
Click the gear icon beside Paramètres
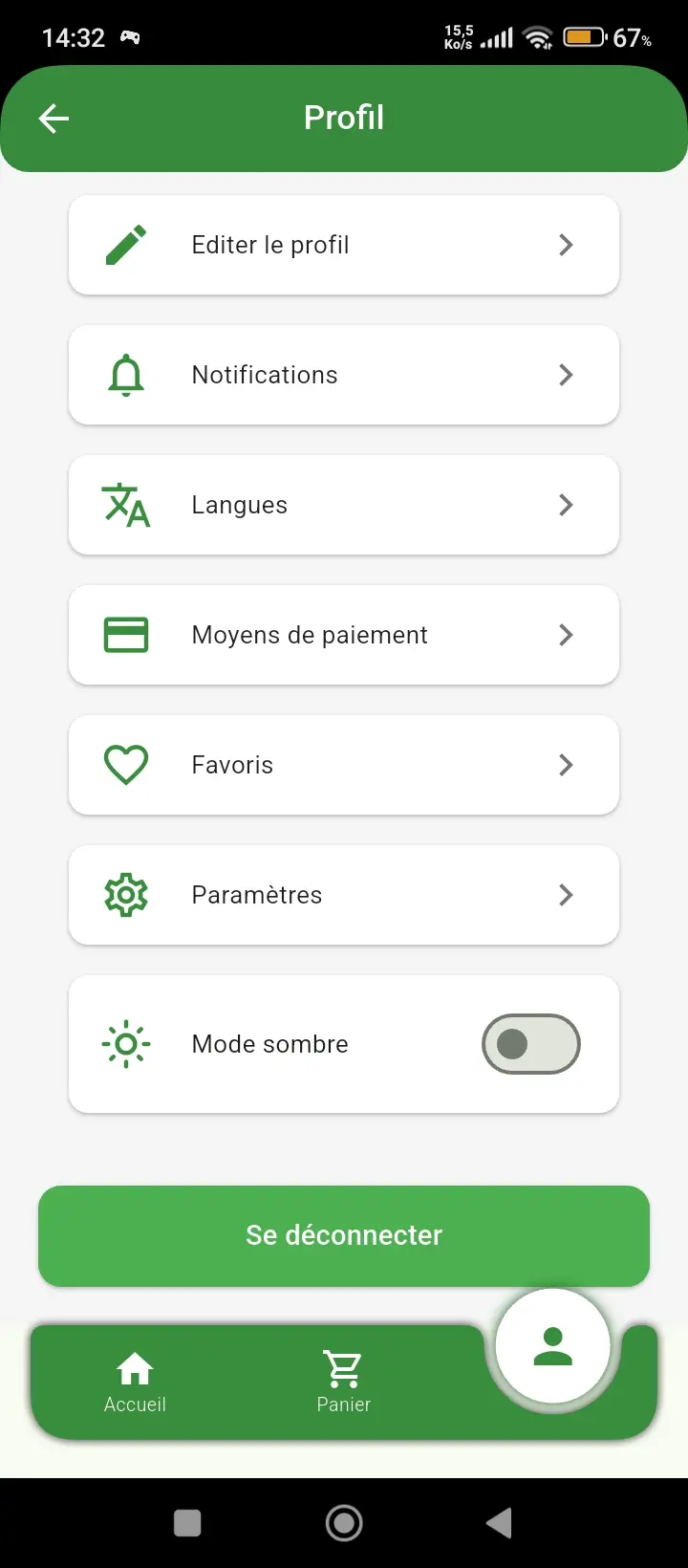click(125, 894)
